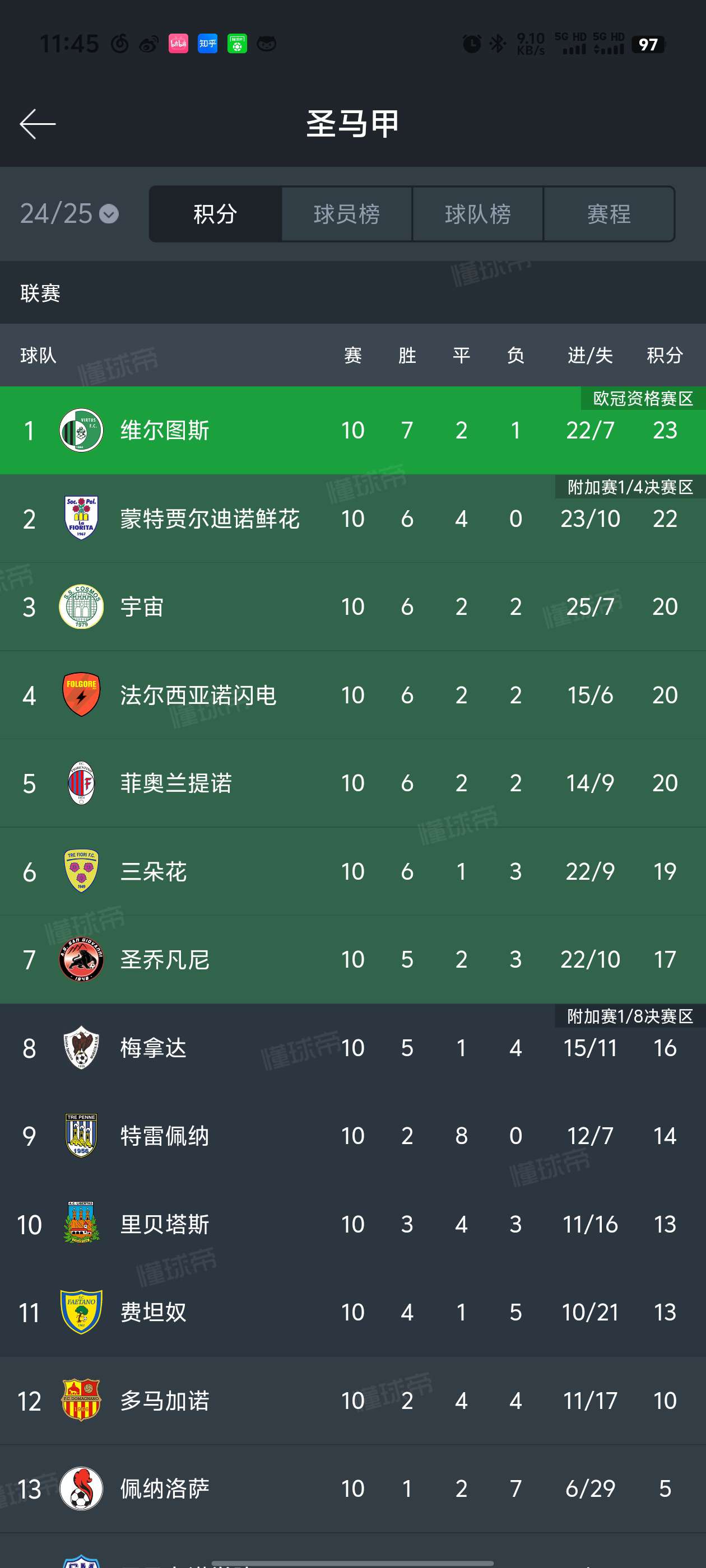Switch to the 赛程 tab
Screen dimensions: 706x1568
click(609, 214)
